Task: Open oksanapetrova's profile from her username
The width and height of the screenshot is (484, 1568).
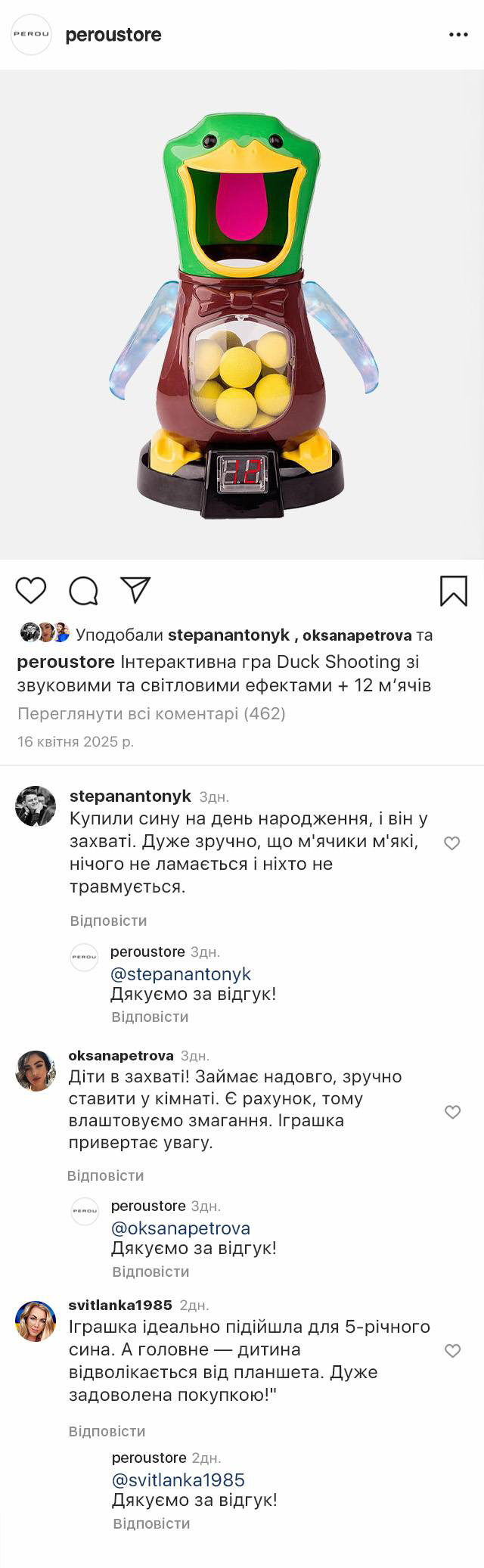Action: click(121, 1055)
